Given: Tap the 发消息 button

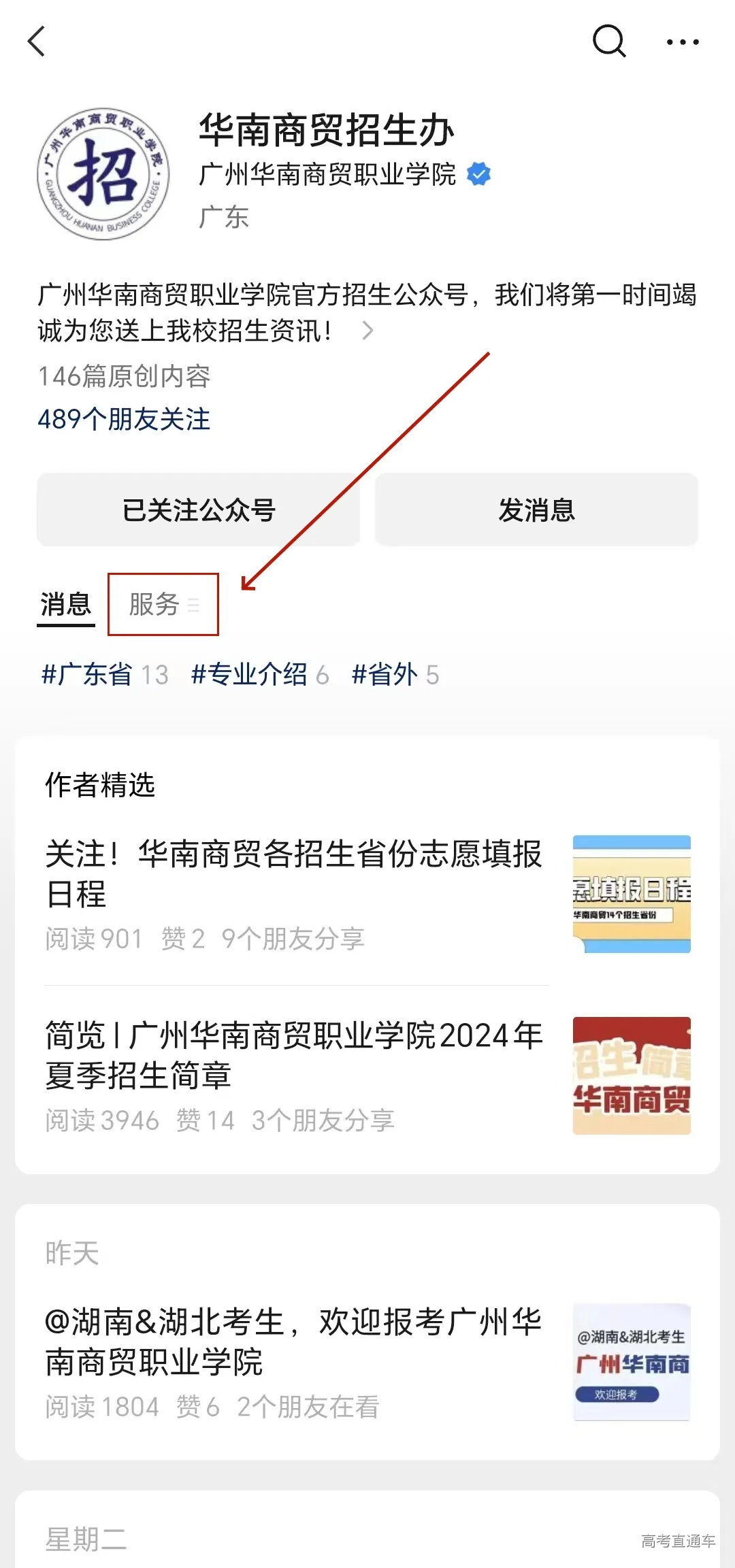Looking at the screenshot, I should pos(536,510).
